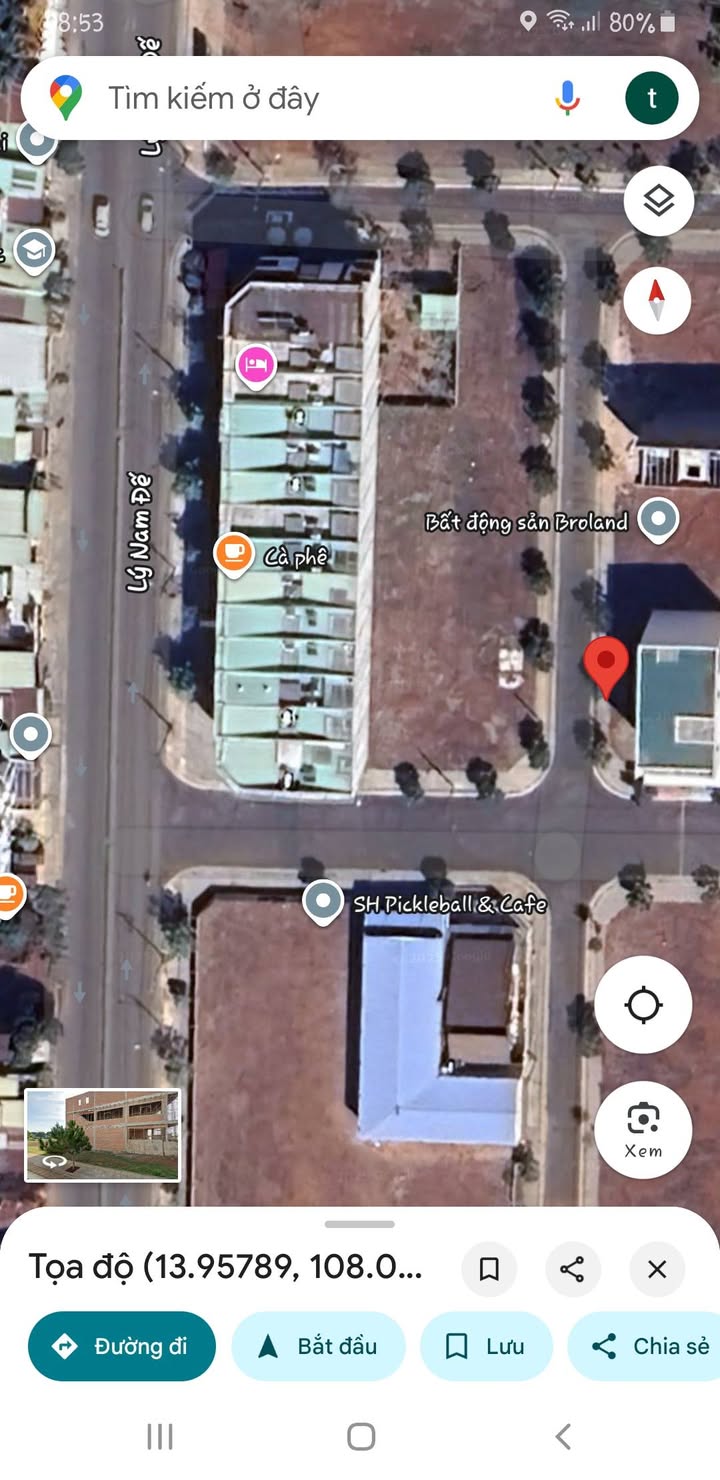Close the coordinates info panel

pyautogui.click(x=657, y=1269)
